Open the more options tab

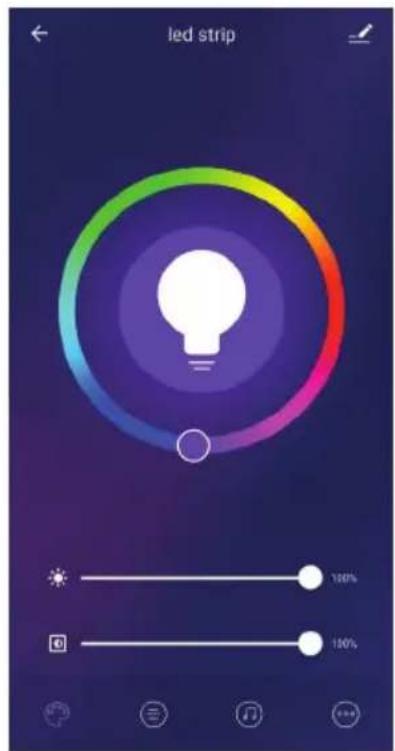[345, 714]
